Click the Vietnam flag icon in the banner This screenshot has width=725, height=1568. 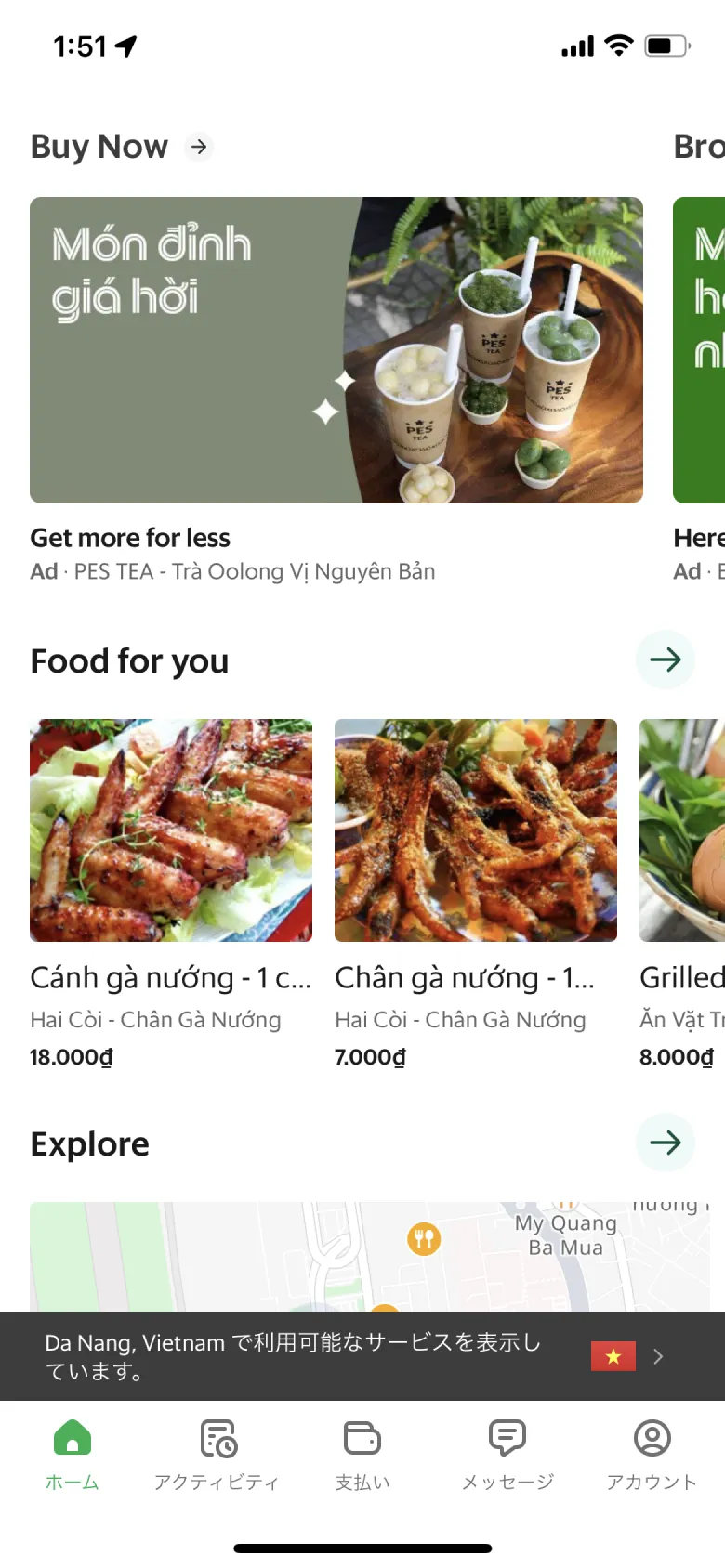click(x=613, y=1356)
